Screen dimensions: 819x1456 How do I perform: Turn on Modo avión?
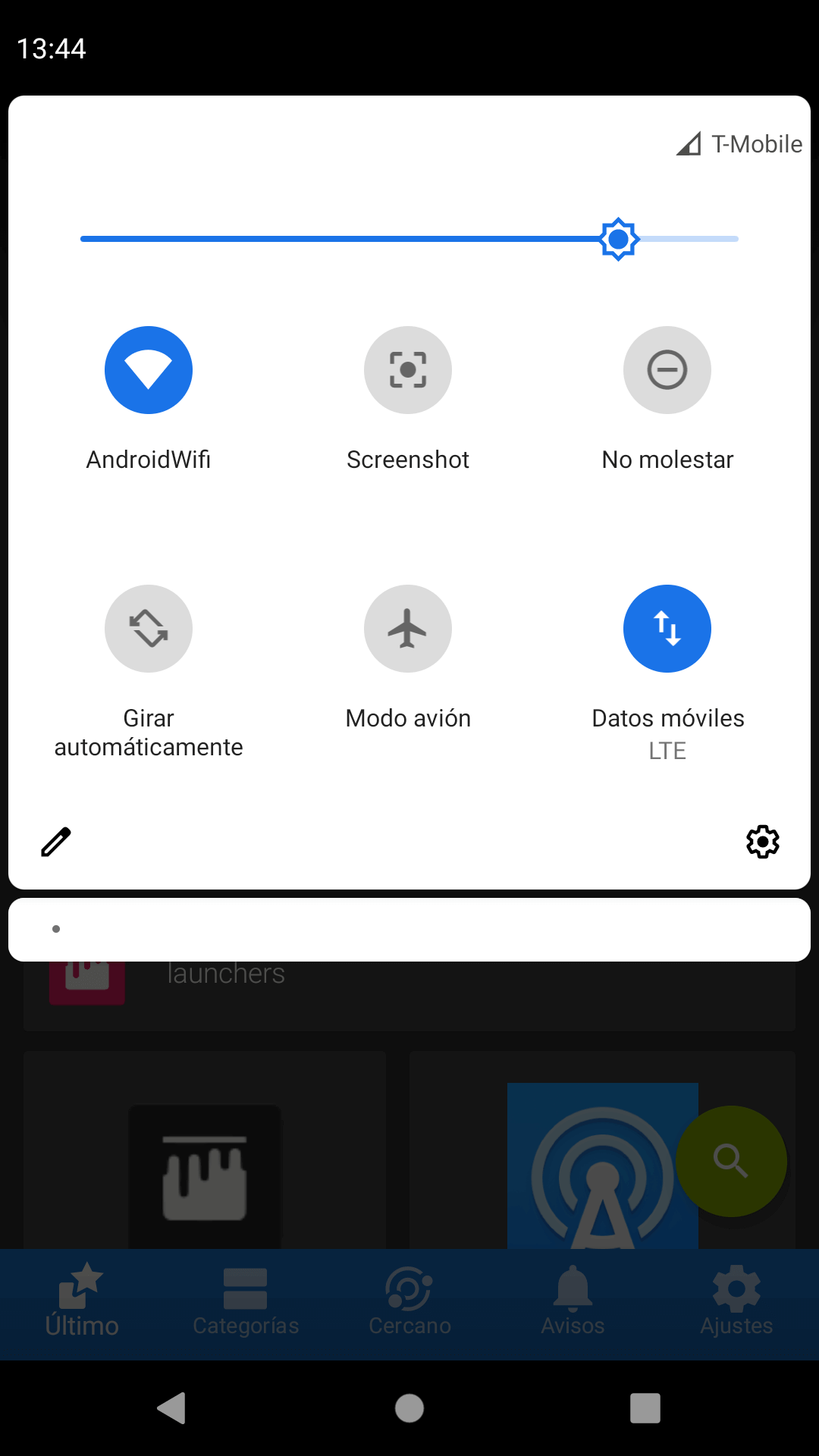[x=408, y=629]
